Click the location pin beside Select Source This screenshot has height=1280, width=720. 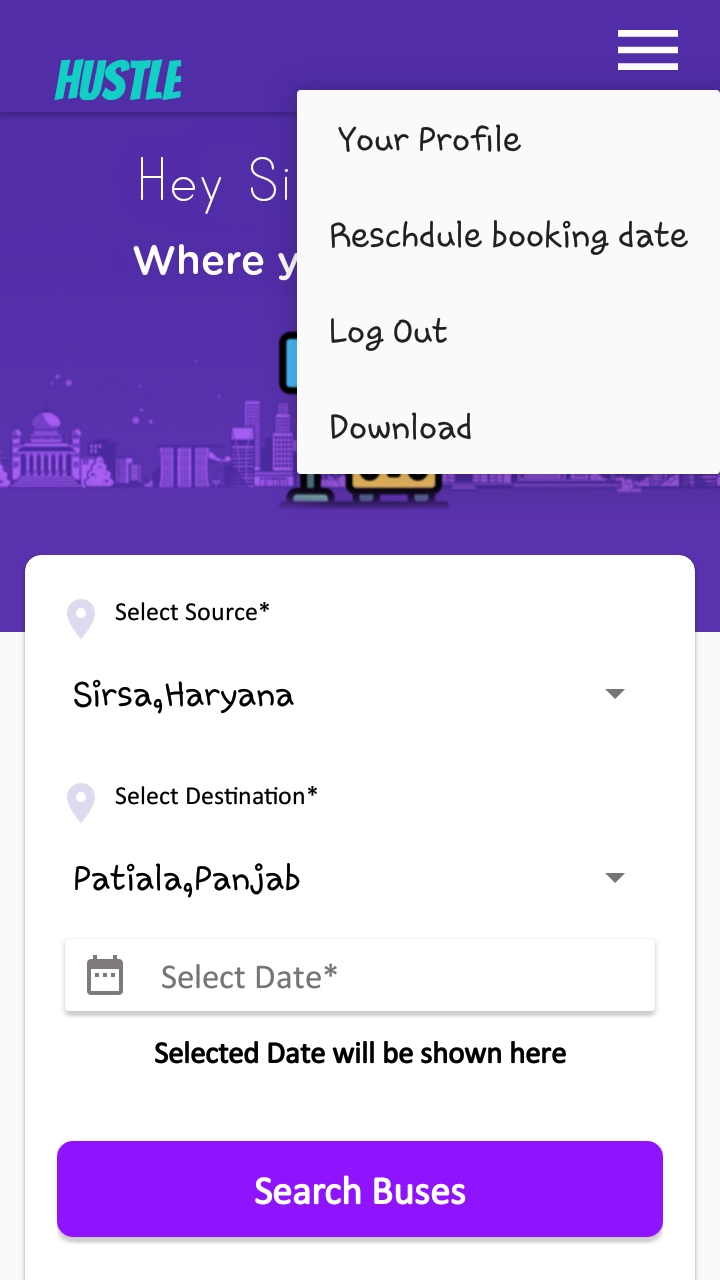pyautogui.click(x=80, y=618)
